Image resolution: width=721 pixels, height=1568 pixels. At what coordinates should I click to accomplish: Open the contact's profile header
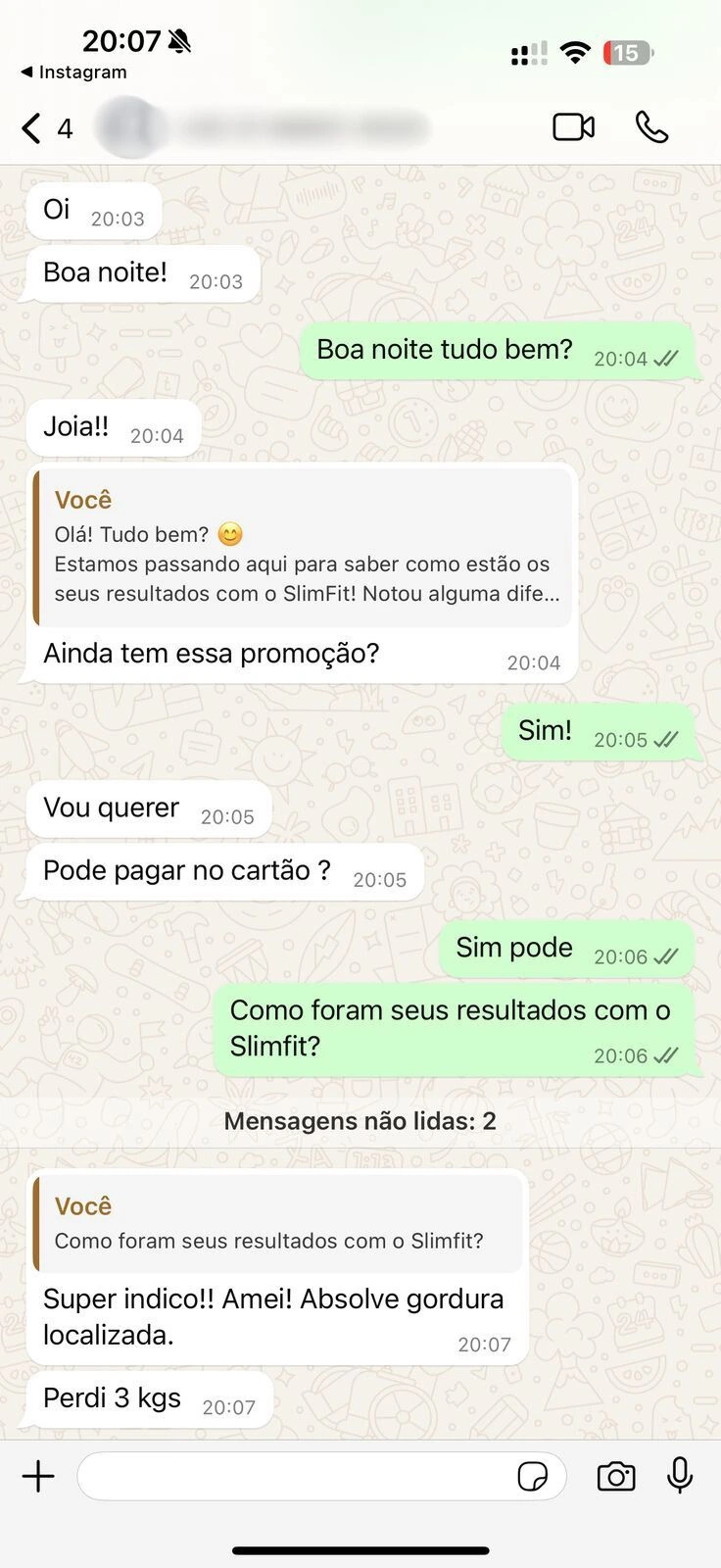pos(264,127)
